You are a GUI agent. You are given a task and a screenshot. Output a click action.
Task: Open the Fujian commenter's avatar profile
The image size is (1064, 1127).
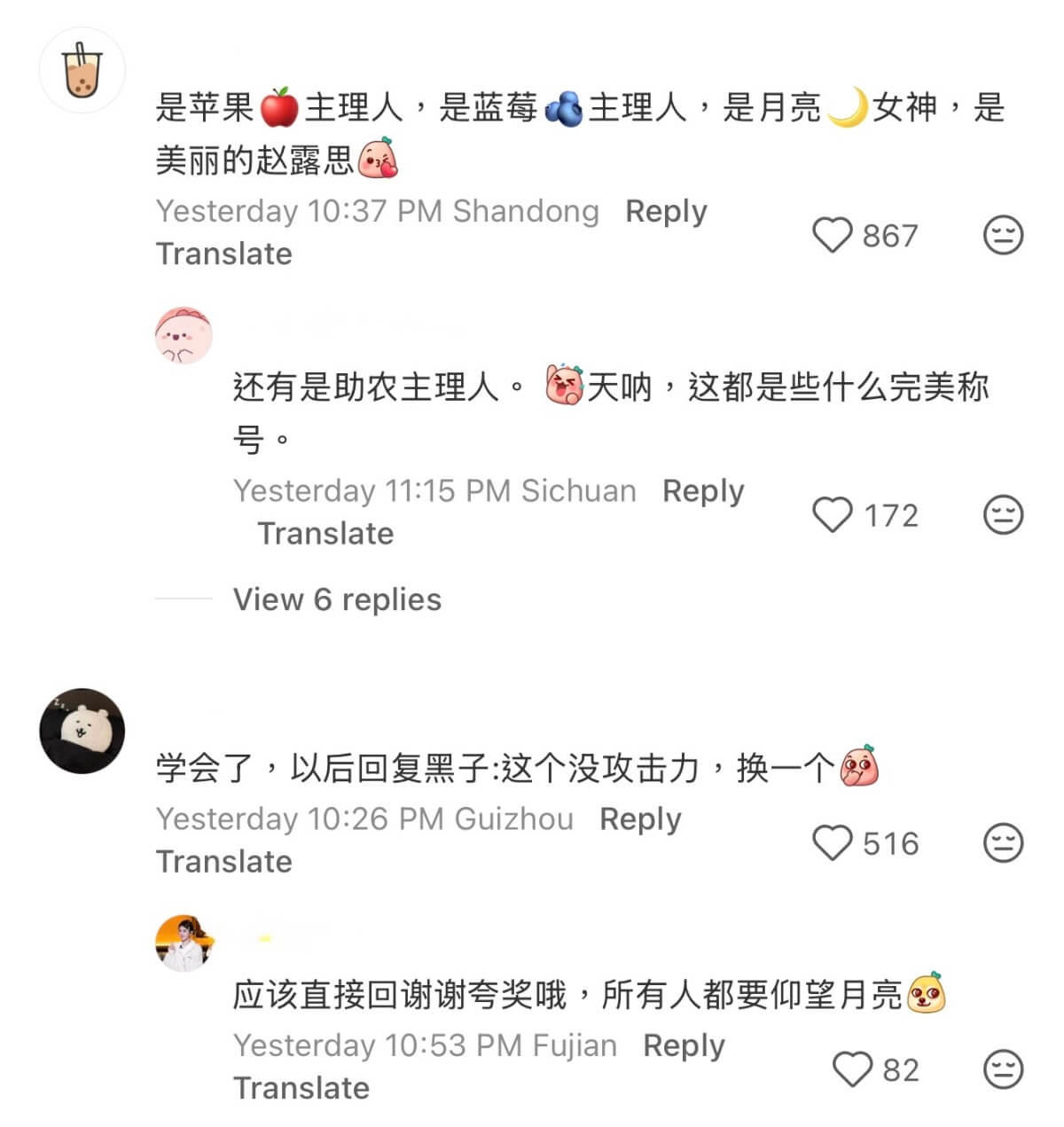pyautogui.click(x=184, y=943)
